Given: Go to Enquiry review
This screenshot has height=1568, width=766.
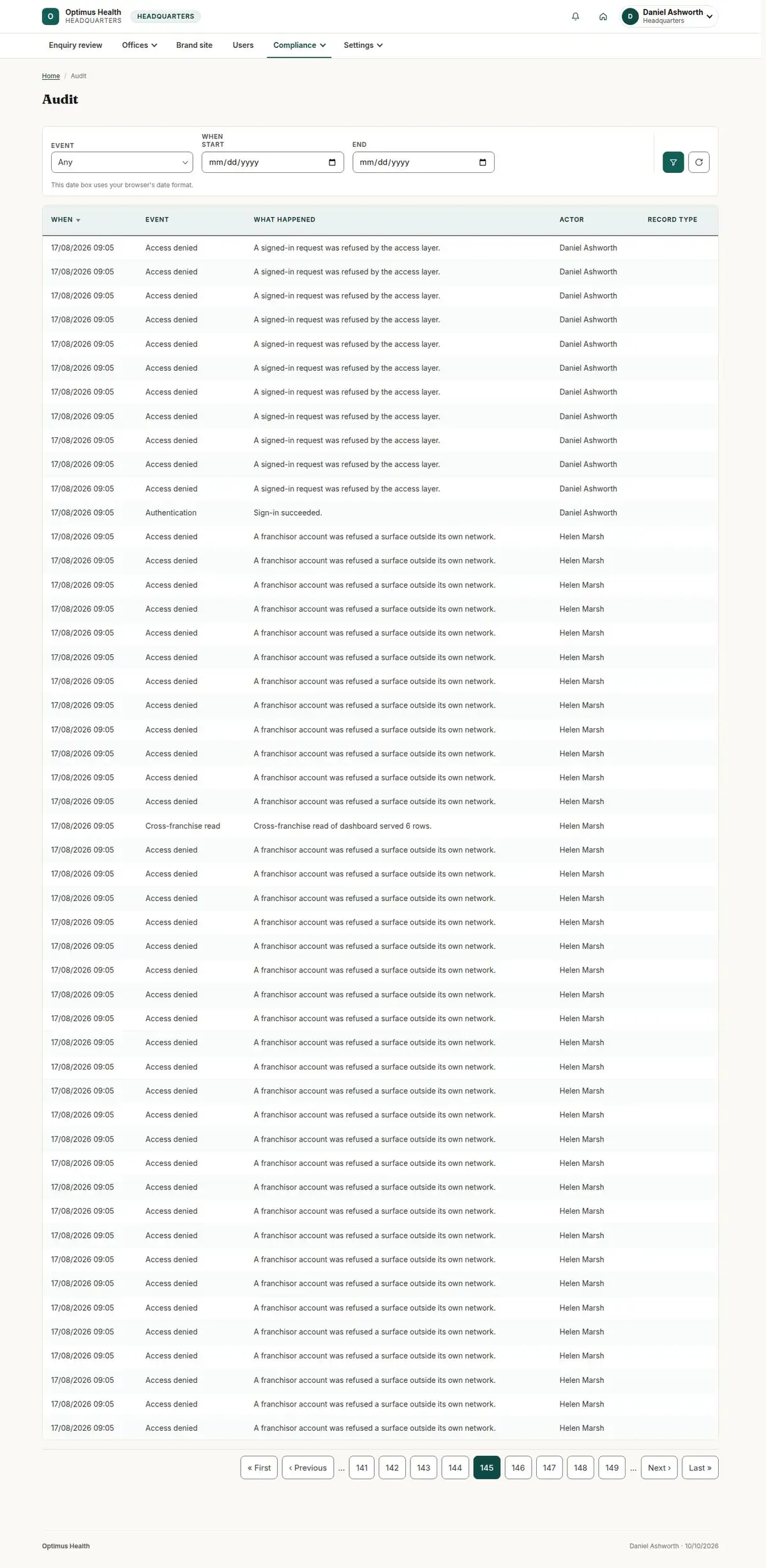Looking at the screenshot, I should click(75, 45).
